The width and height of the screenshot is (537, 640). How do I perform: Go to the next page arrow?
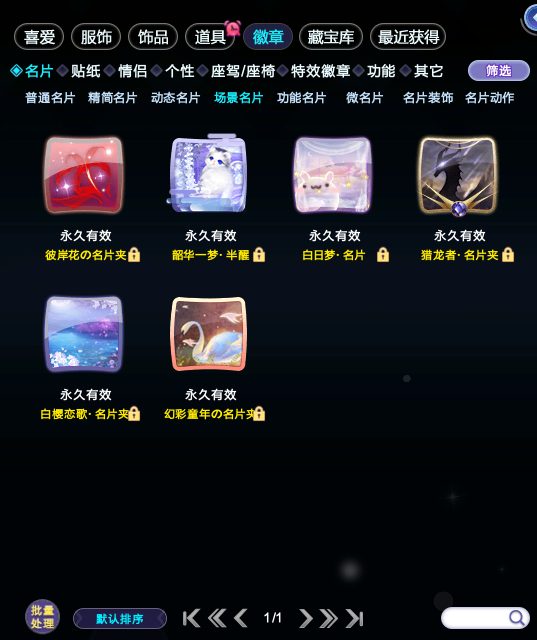305,618
